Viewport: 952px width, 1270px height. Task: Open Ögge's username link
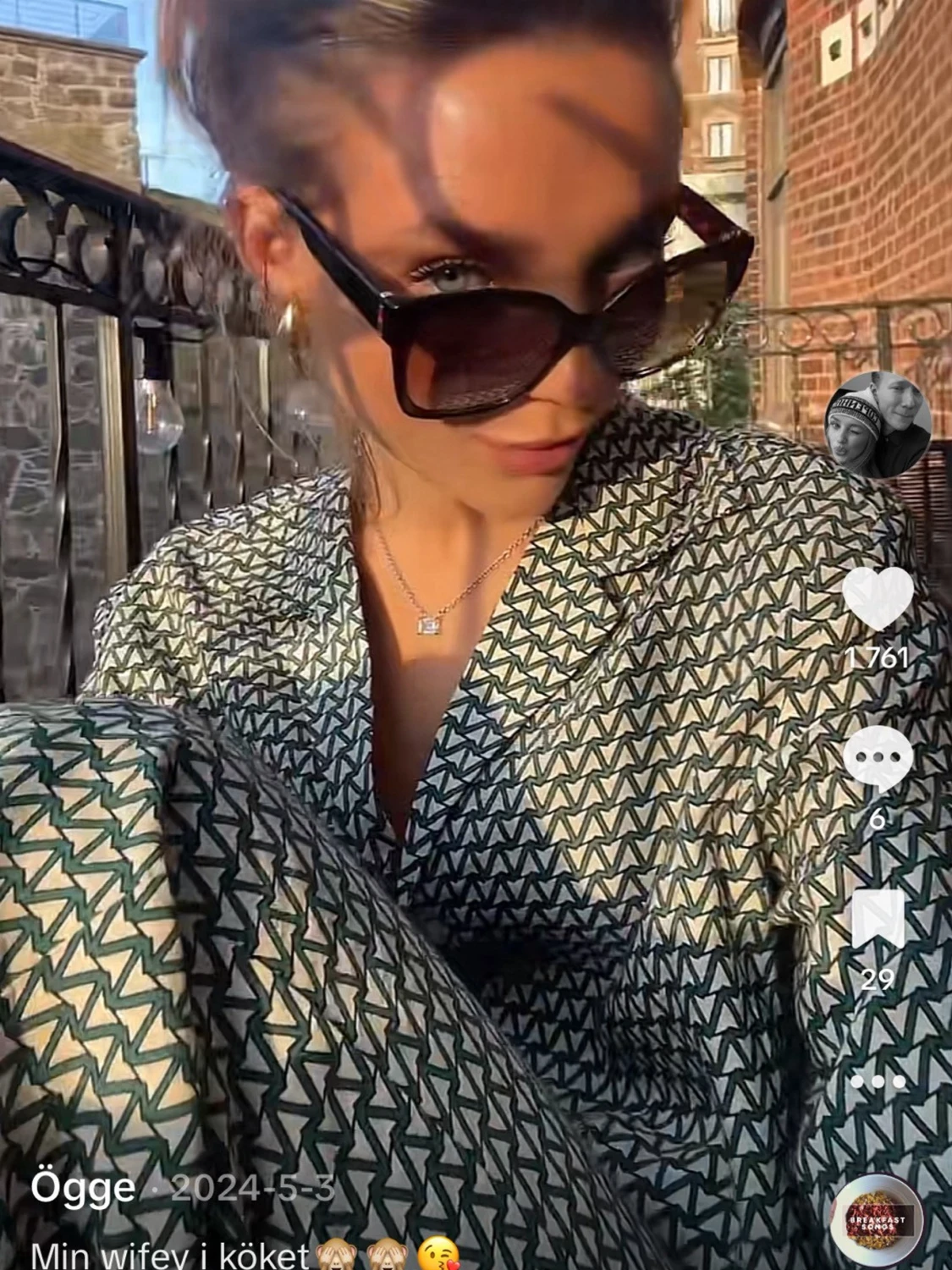(82, 1187)
